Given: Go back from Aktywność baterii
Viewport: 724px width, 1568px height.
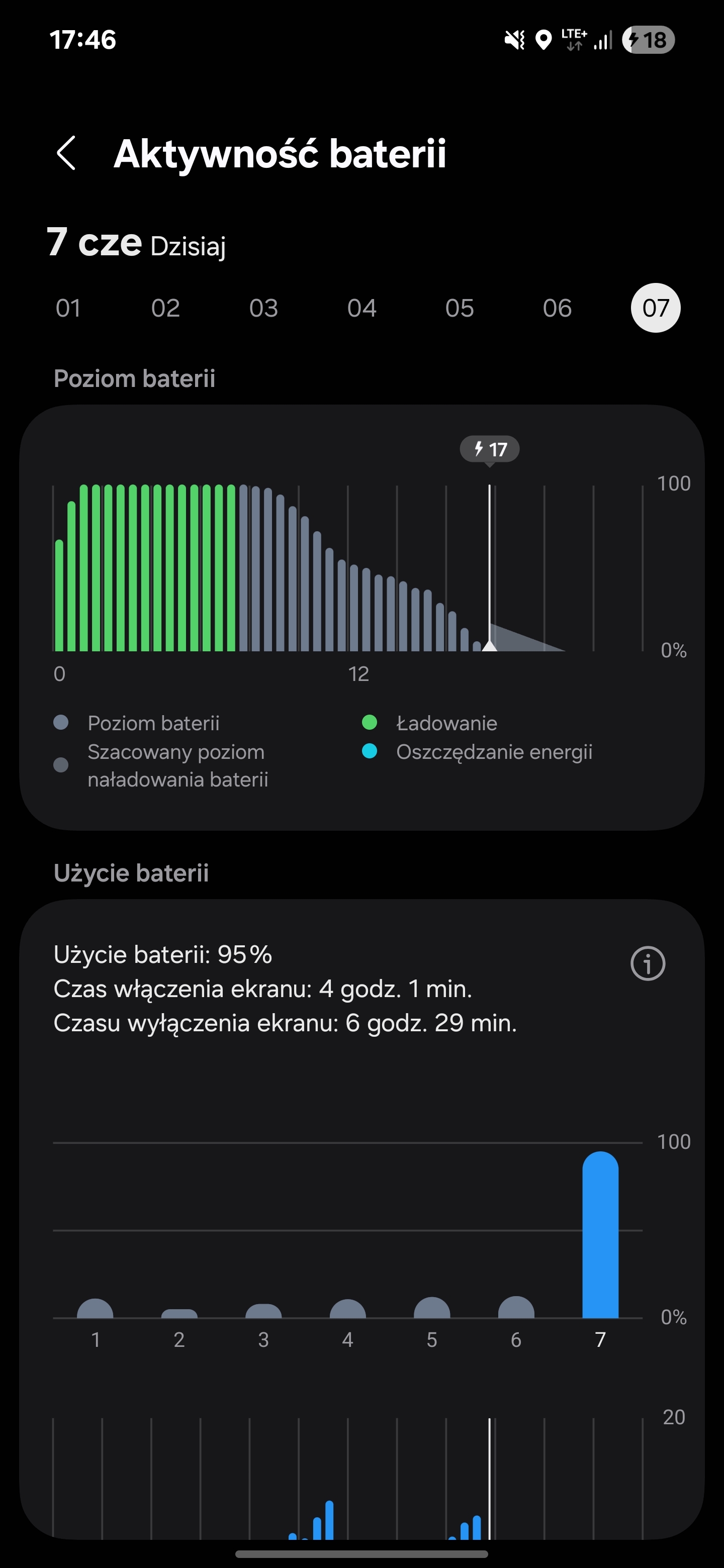Looking at the screenshot, I should 66,153.
